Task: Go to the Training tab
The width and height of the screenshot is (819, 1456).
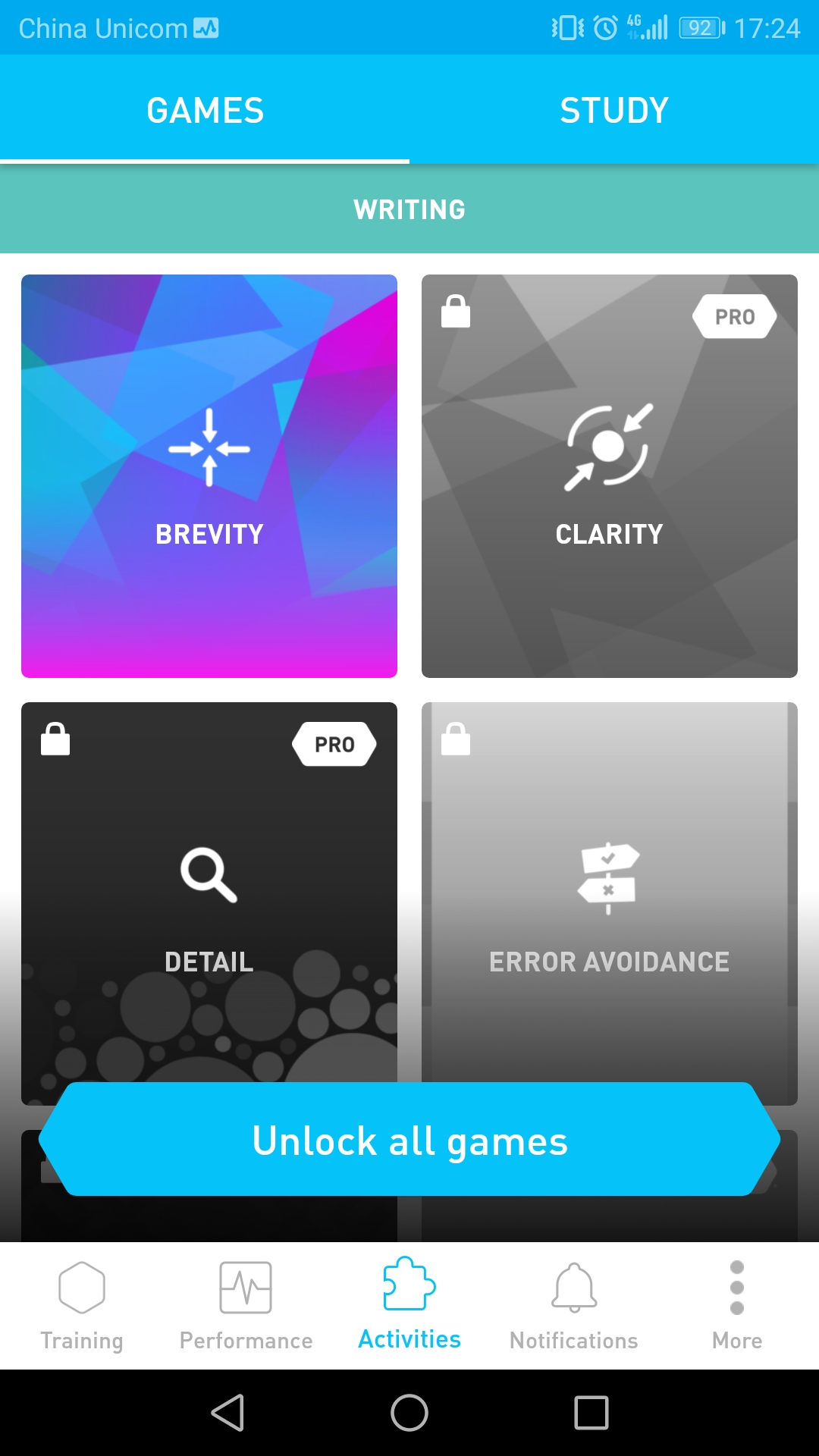Action: click(x=82, y=1306)
